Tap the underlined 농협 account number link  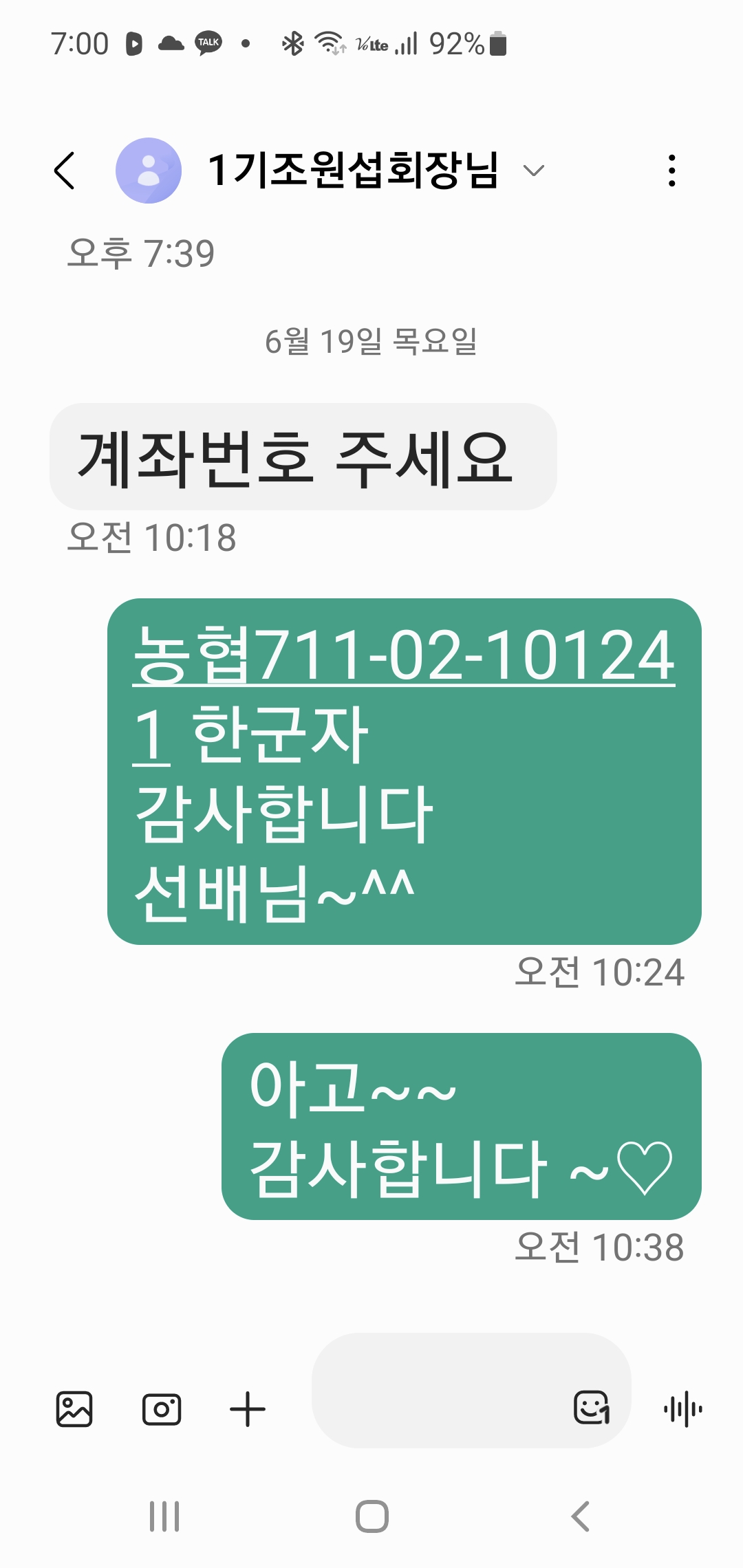coord(403,655)
